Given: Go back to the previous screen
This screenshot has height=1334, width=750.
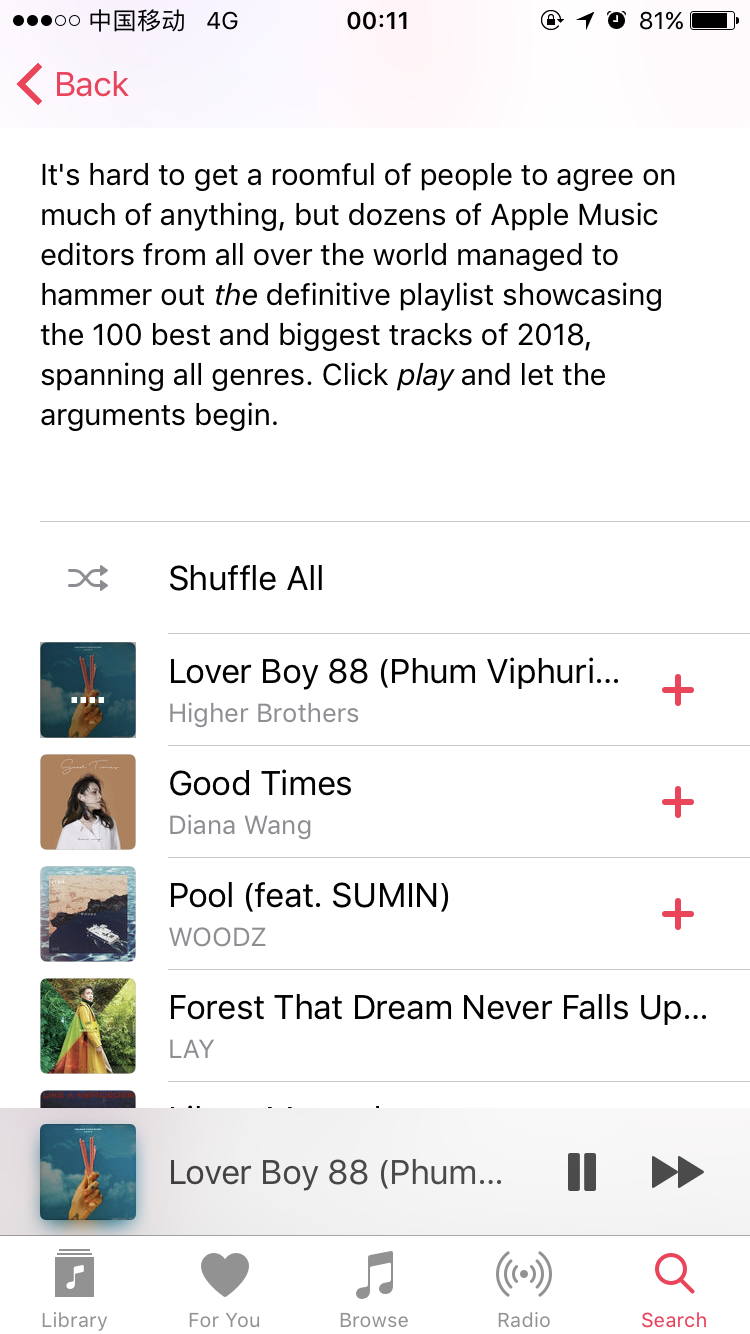Looking at the screenshot, I should tap(73, 85).
